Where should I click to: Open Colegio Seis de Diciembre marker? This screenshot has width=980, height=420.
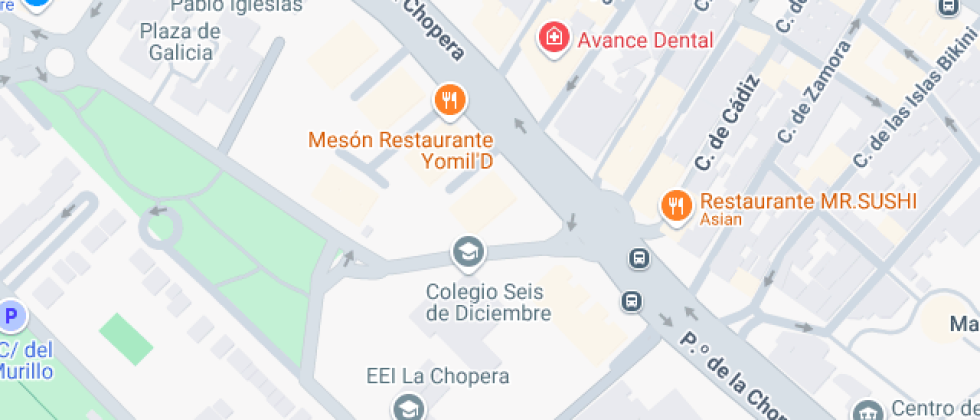point(467,253)
